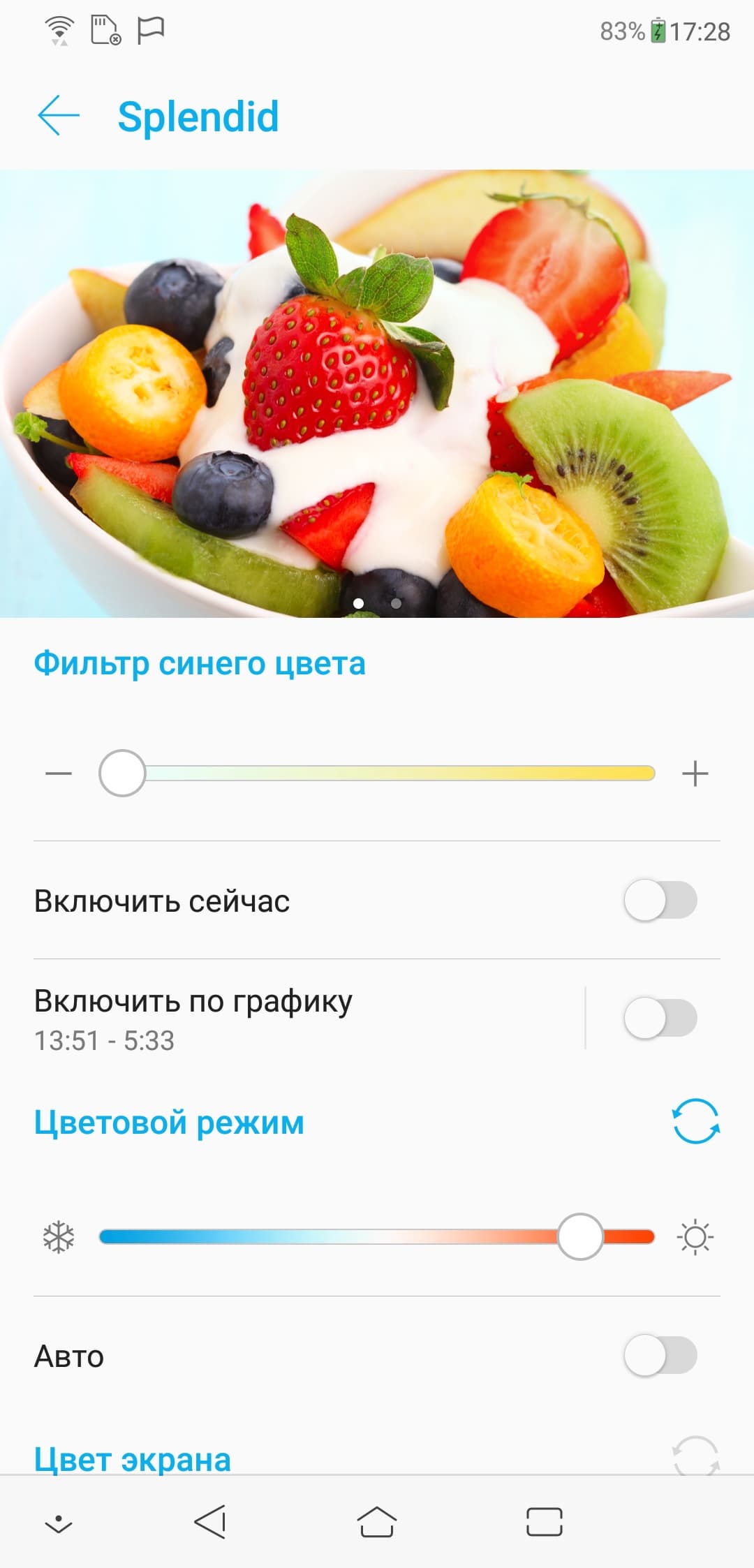Viewport: 754px width, 1568px height.
Task: Toggle the "Включить по графику" switch
Action: [660, 1018]
